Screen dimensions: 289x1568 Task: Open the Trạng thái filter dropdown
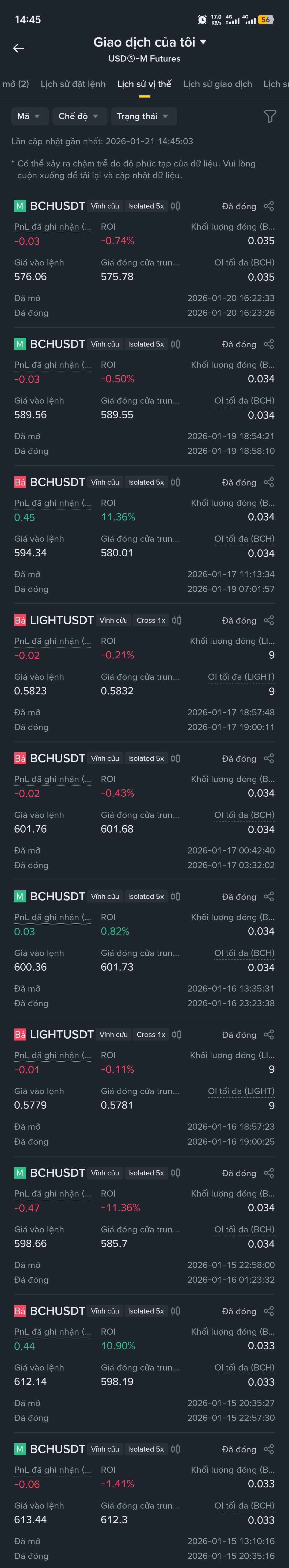tap(142, 116)
